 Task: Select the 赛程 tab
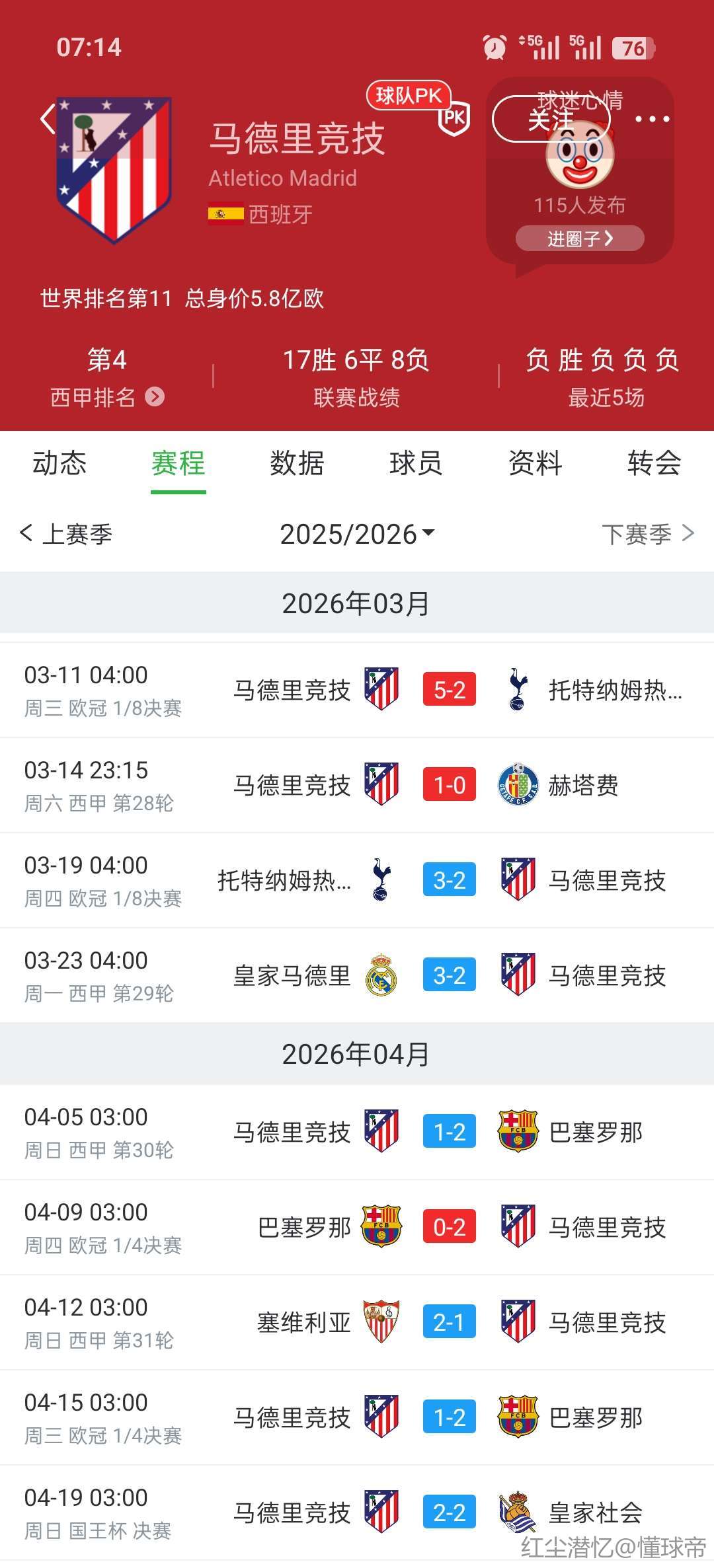[178, 463]
